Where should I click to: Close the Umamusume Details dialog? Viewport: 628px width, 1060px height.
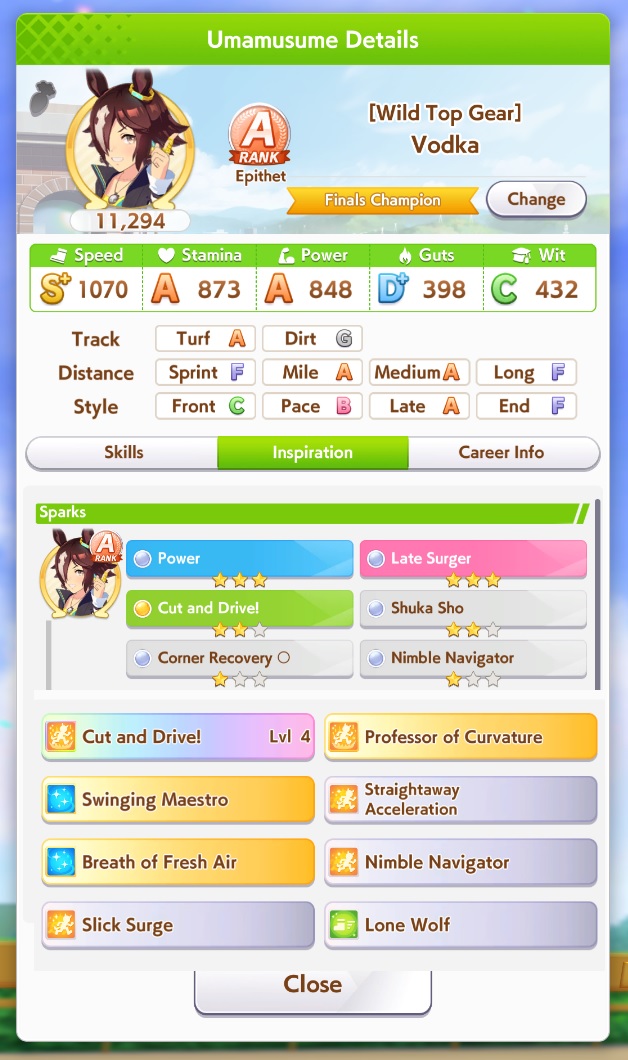click(313, 985)
